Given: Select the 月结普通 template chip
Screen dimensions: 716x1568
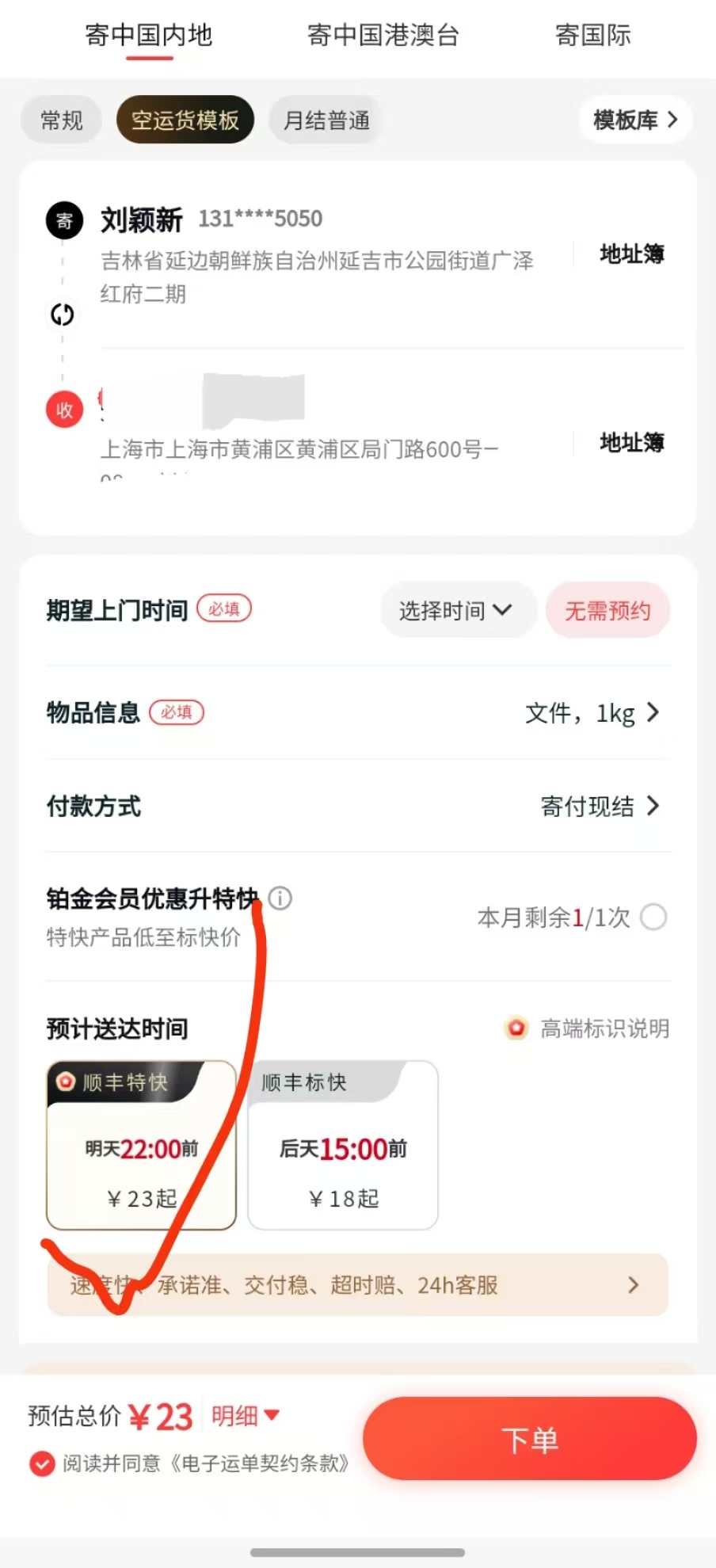Looking at the screenshot, I should [326, 120].
